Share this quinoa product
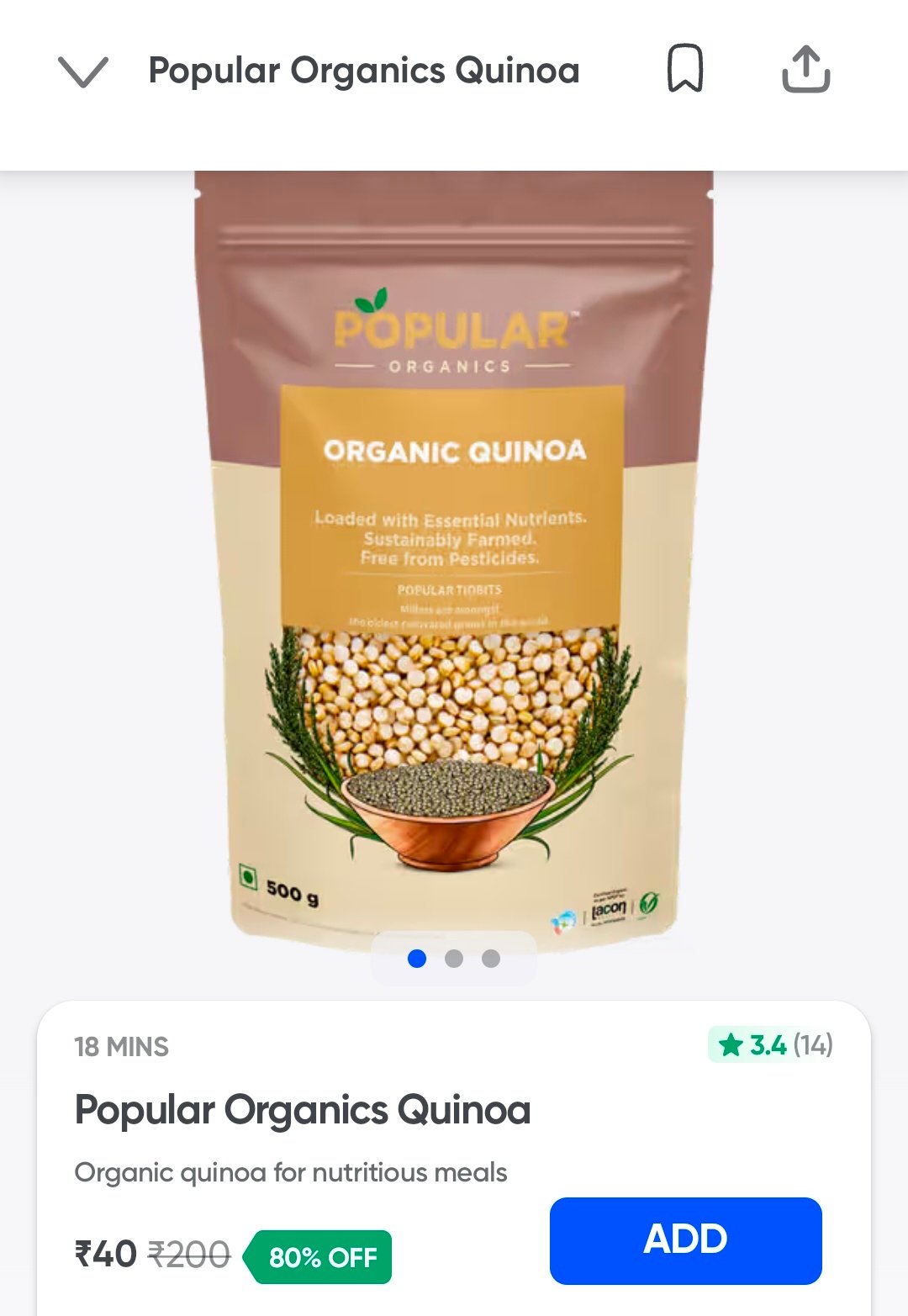Viewport: 908px width, 1316px height. 805,69
